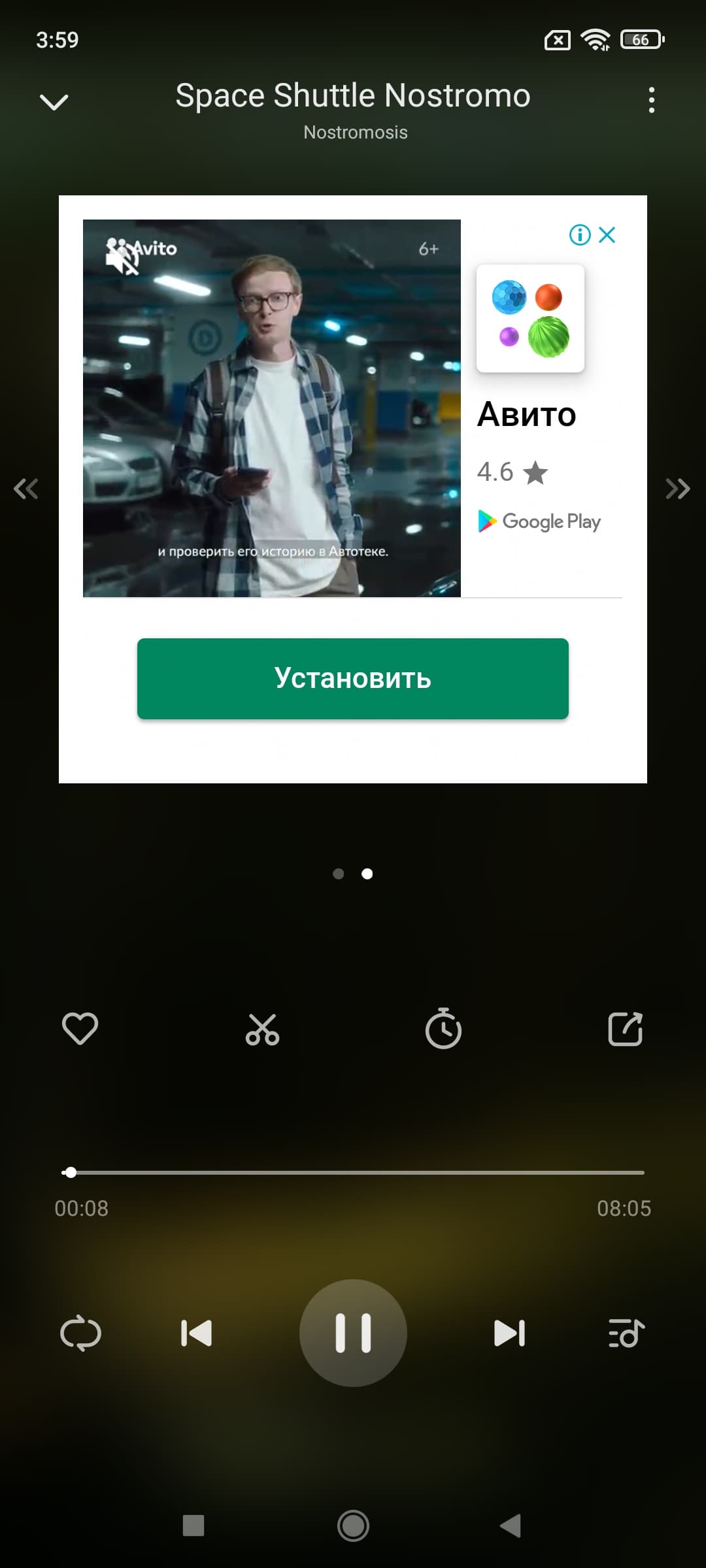Go back with the system back button
The width and height of the screenshot is (706, 1568).
[x=511, y=1526]
